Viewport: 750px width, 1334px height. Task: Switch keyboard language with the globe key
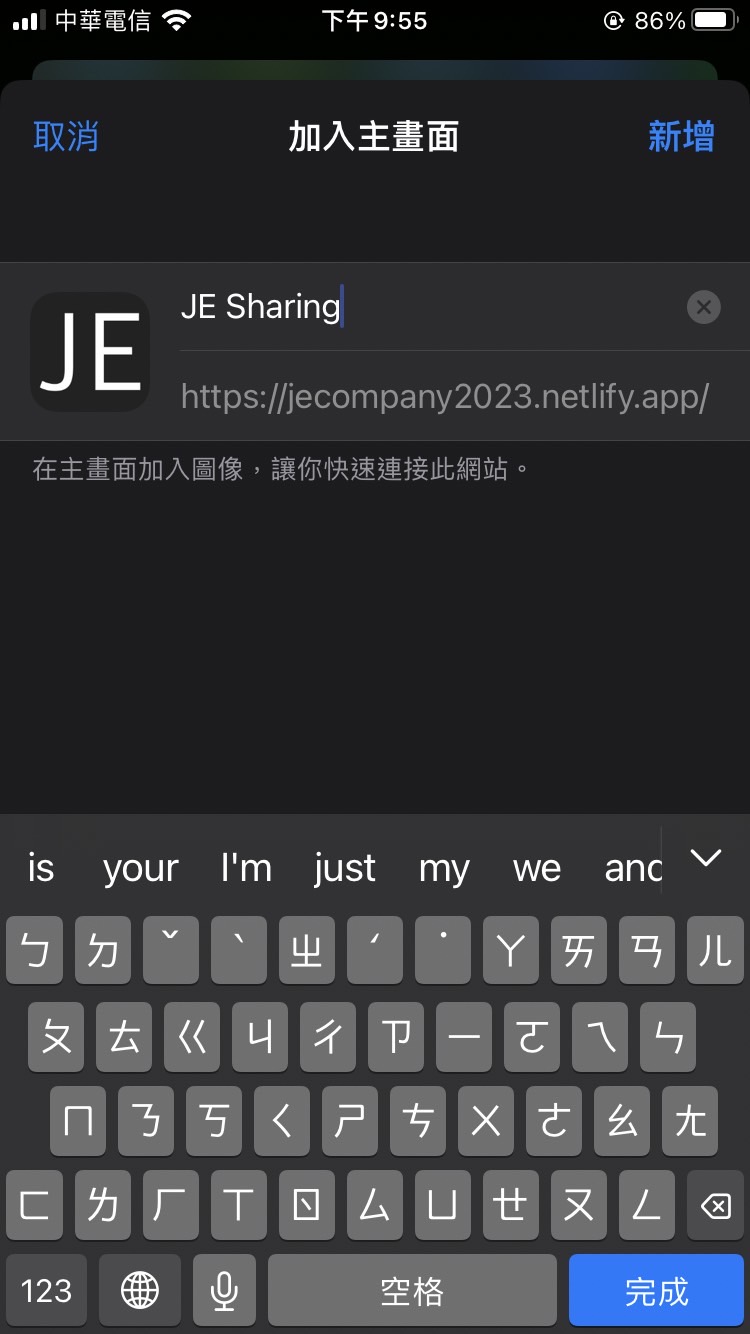pyautogui.click(x=140, y=1291)
